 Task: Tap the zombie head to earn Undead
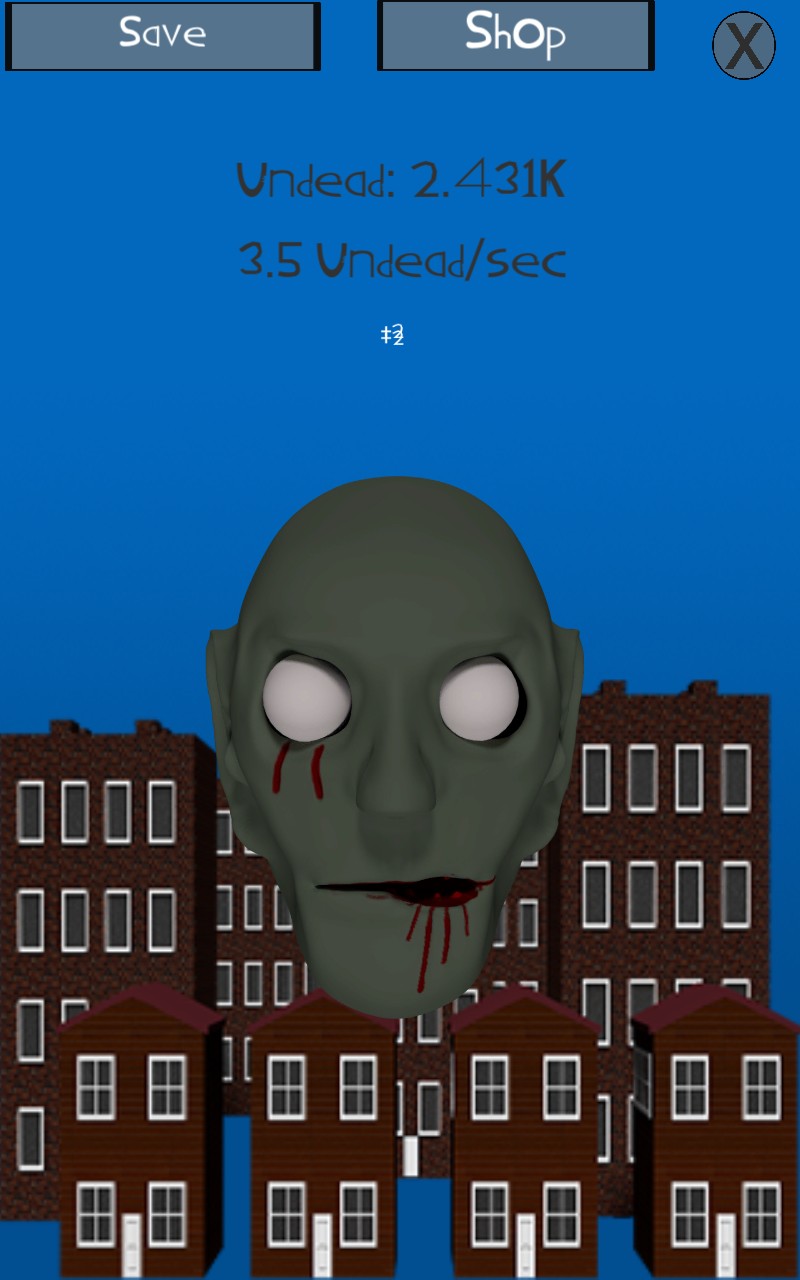(x=394, y=746)
